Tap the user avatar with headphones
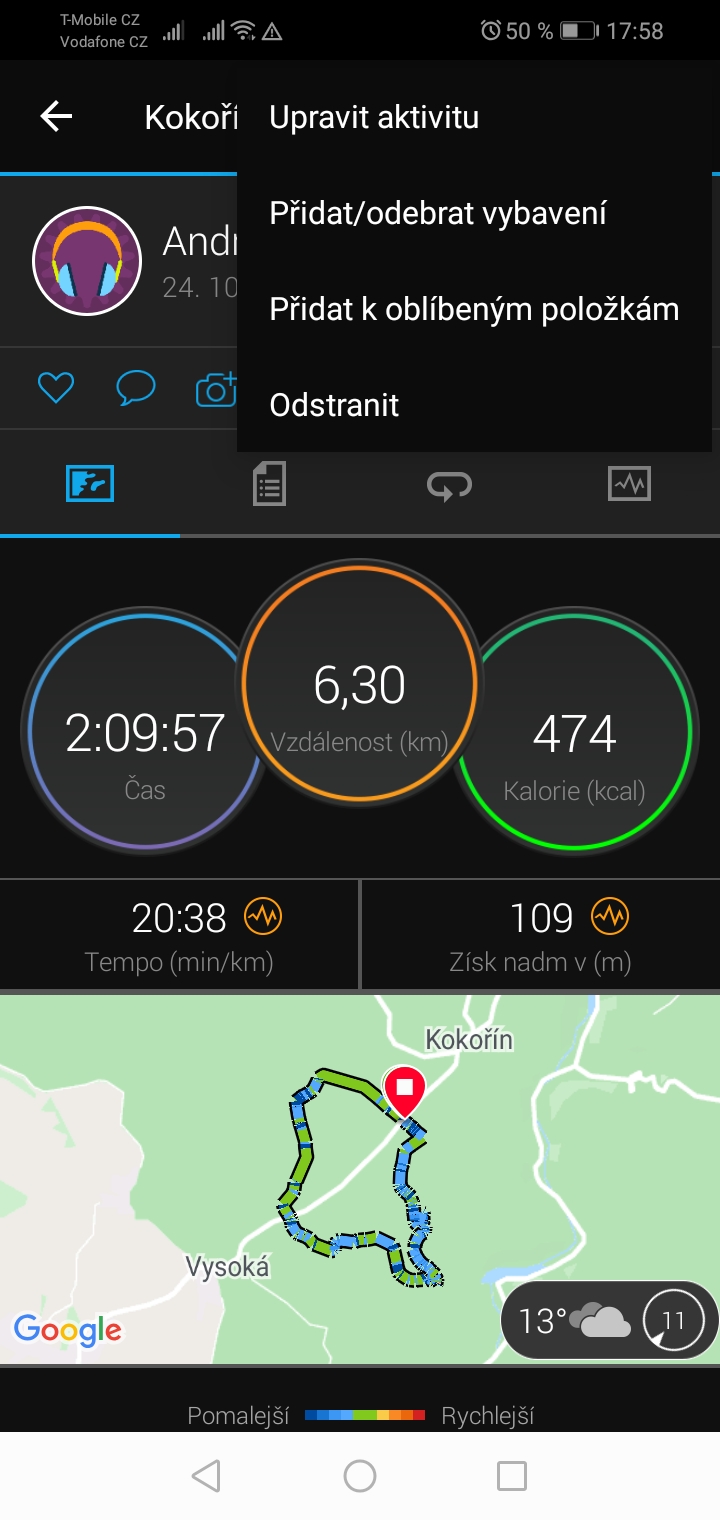Image resolution: width=720 pixels, height=1520 pixels. 87,261
